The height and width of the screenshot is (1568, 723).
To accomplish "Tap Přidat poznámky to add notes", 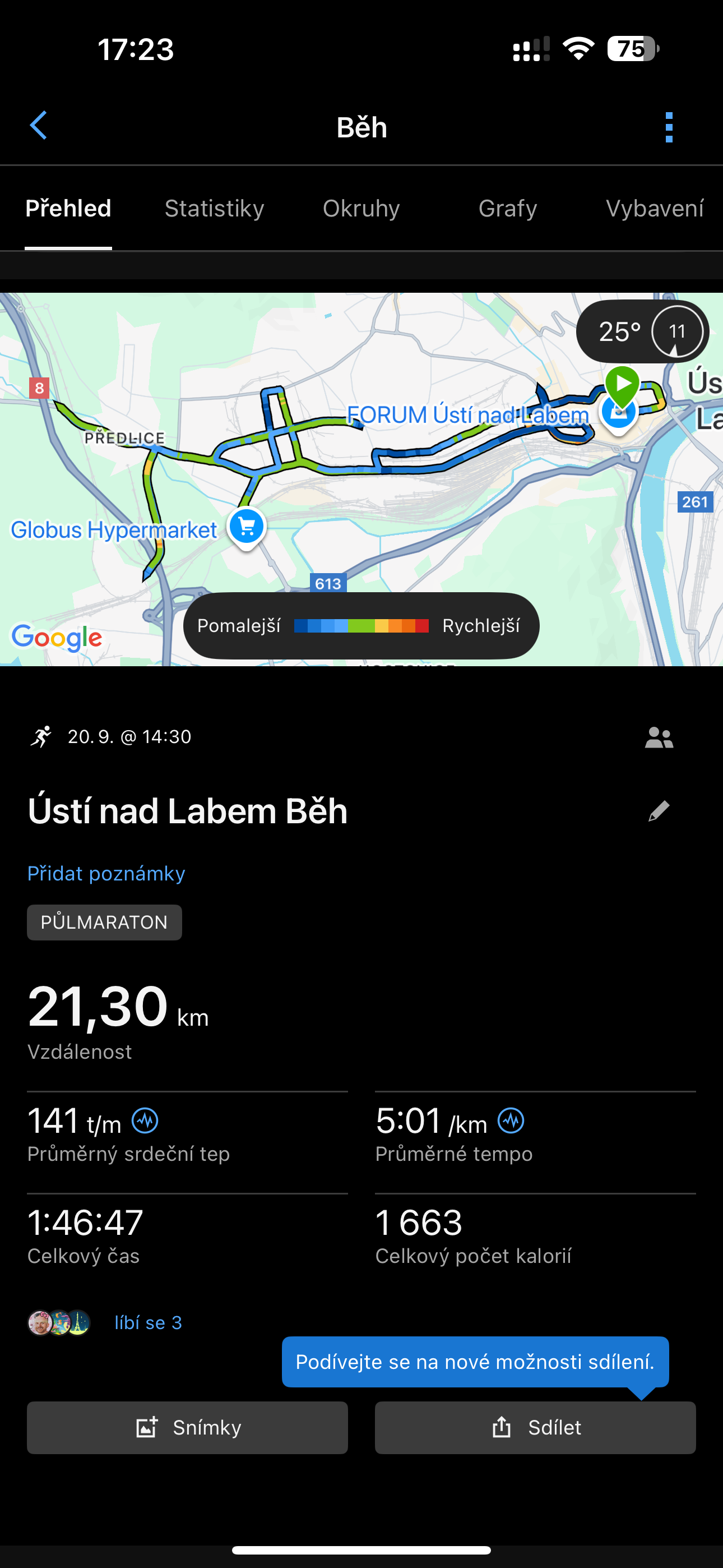I will (x=106, y=874).
